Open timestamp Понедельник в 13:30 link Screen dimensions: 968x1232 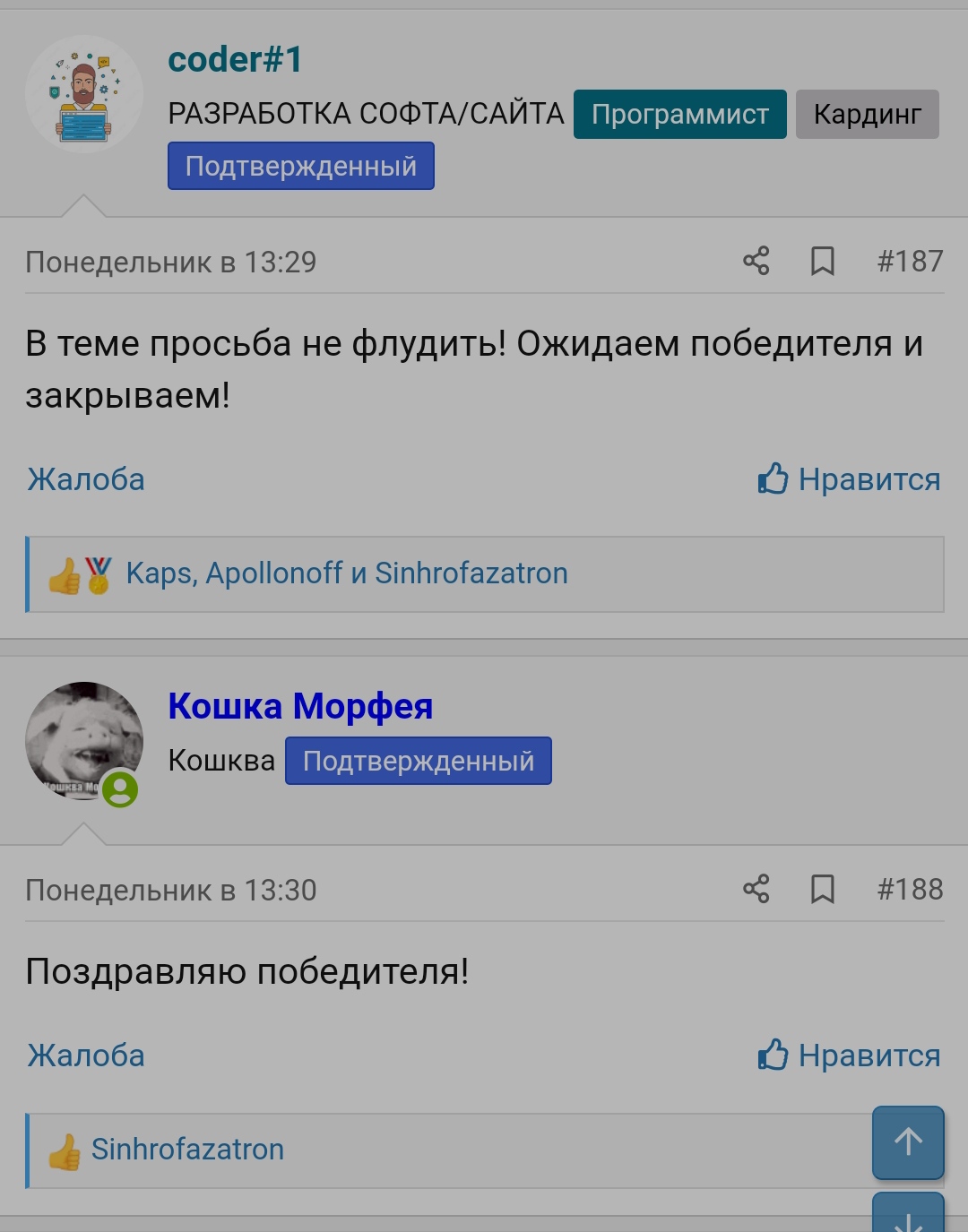click(170, 890)
